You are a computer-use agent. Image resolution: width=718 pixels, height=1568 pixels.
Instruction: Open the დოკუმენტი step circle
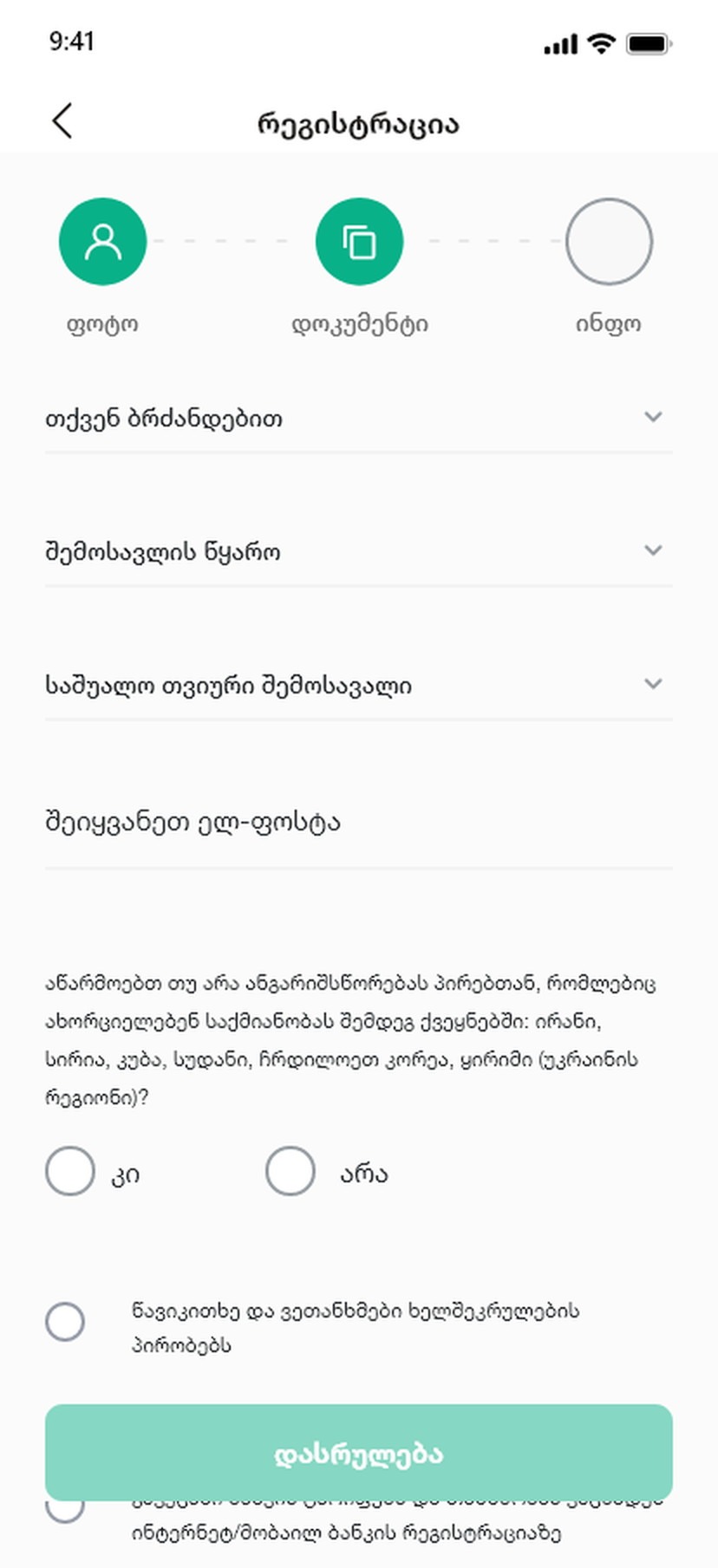click(x=359, y=241)
